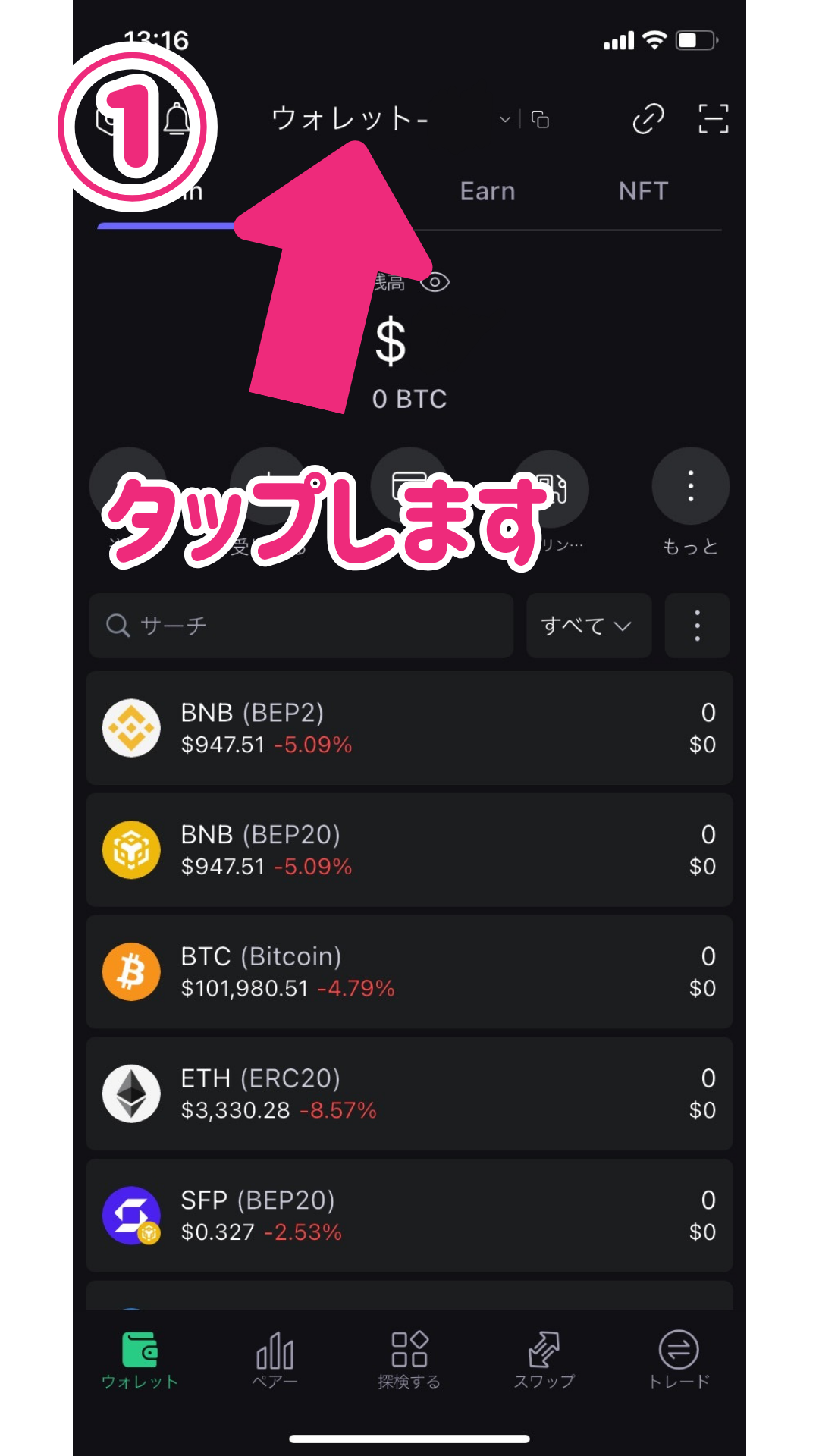
Task: Open the wallet connect link icon
Action: (x=648, y=119)
